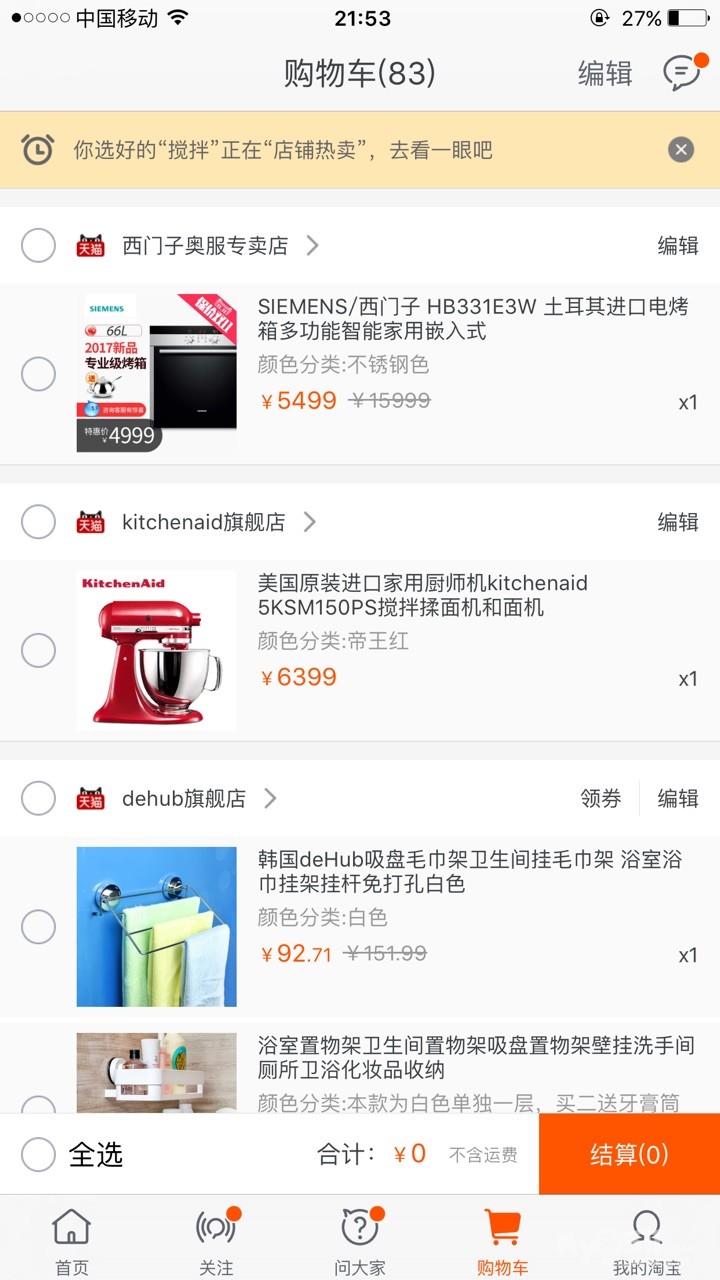Open the messages icon in the header
The image size is (720, 1280).
coord(683,73)
